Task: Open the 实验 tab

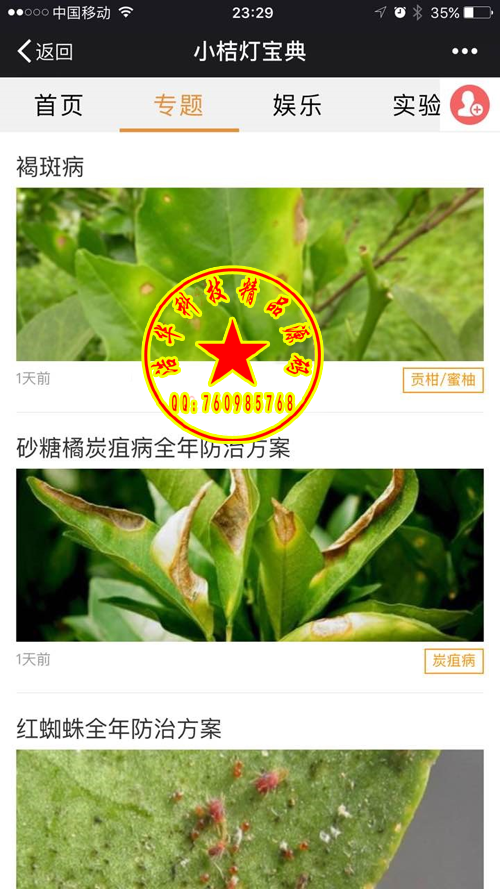Action: point(417,105)
